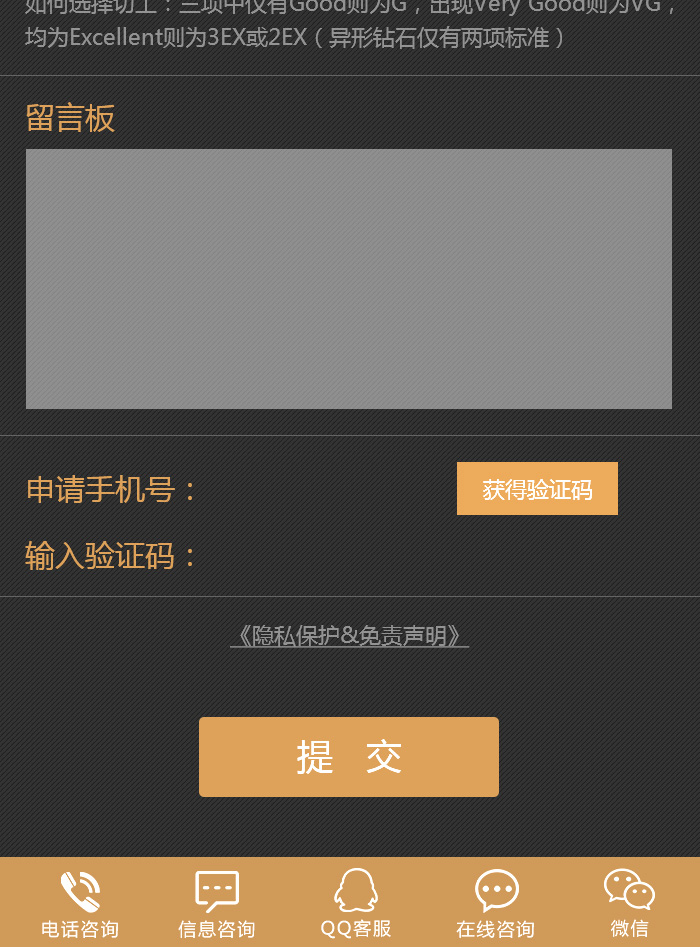Tap 获得验证码 to get verification code
This screenshot has width=700, height=947.
pyautogui.click(x=537, y=489)
